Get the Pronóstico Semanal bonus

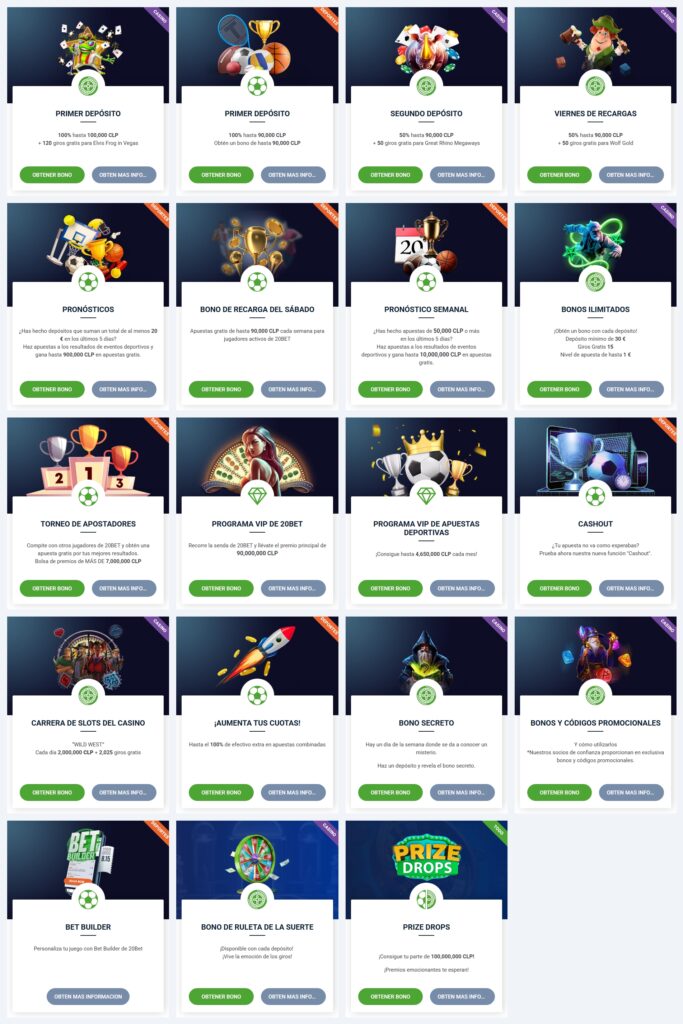point(390,389)
